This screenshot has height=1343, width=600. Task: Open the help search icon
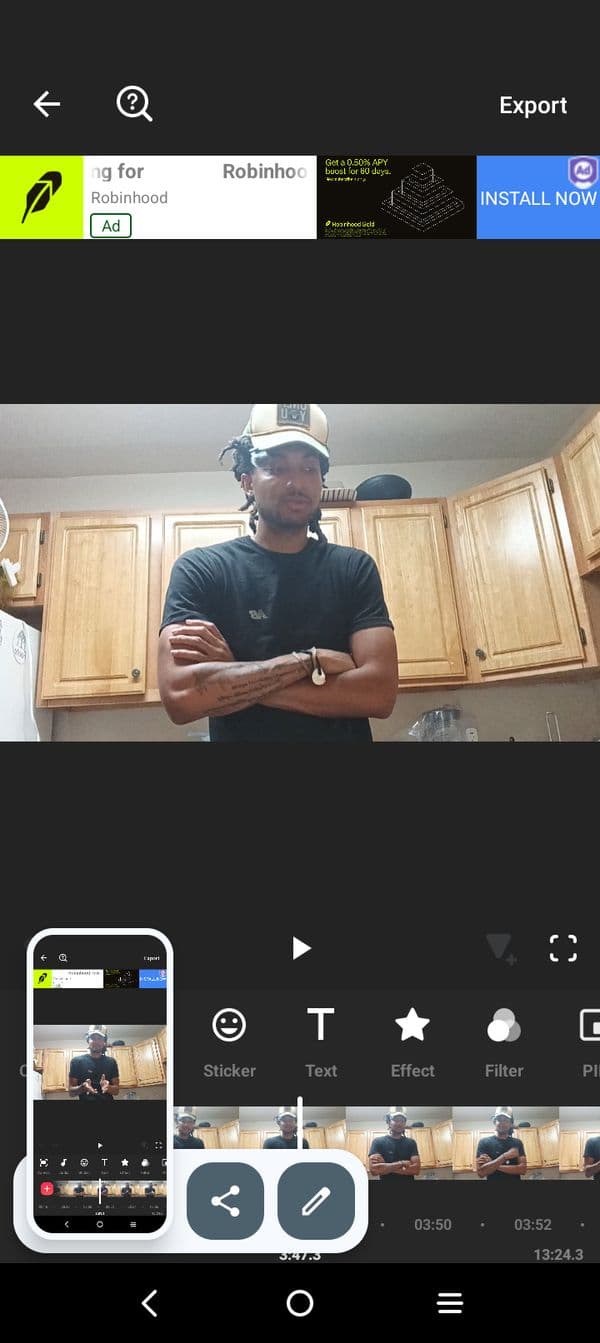pyautogui.click(x=134, y=103)
